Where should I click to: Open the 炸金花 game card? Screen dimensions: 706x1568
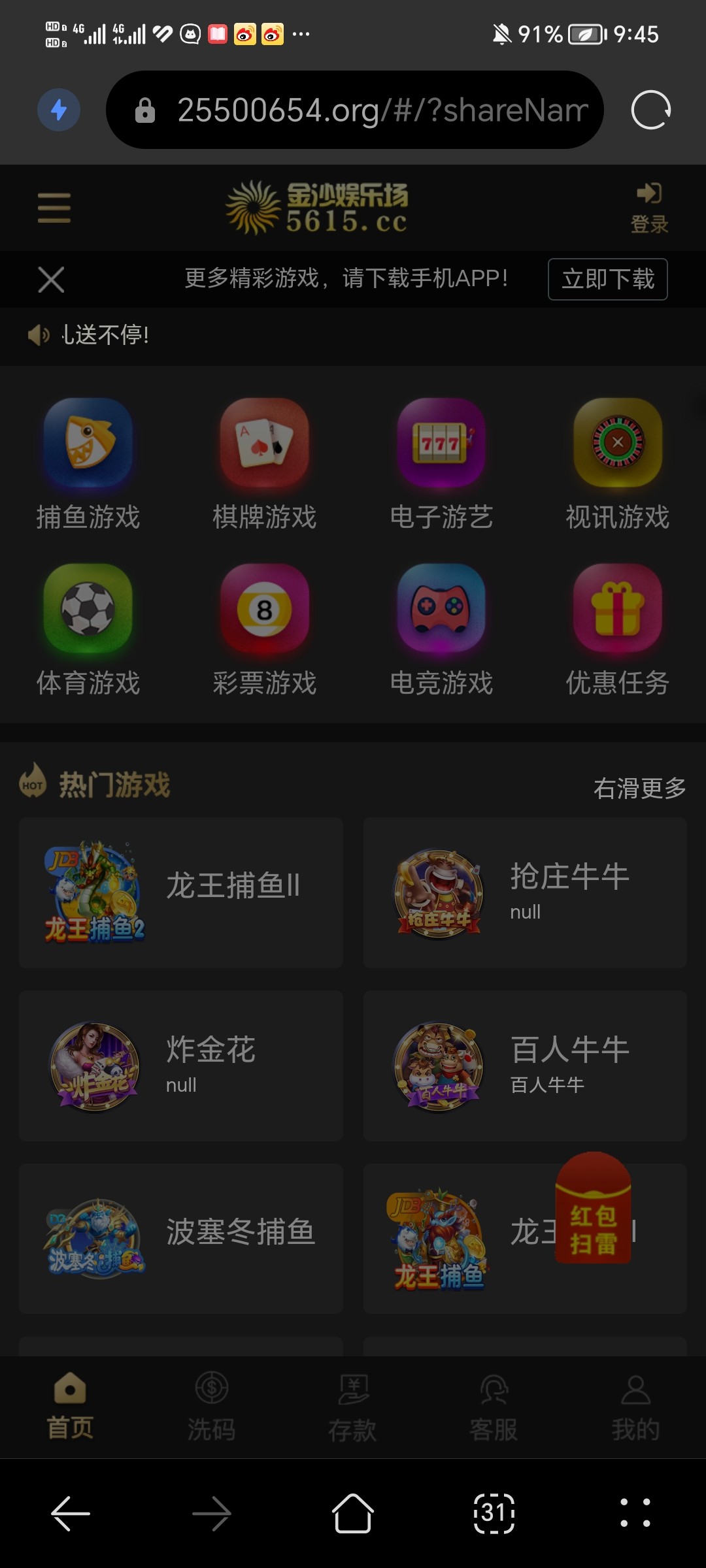(181, 1066)
